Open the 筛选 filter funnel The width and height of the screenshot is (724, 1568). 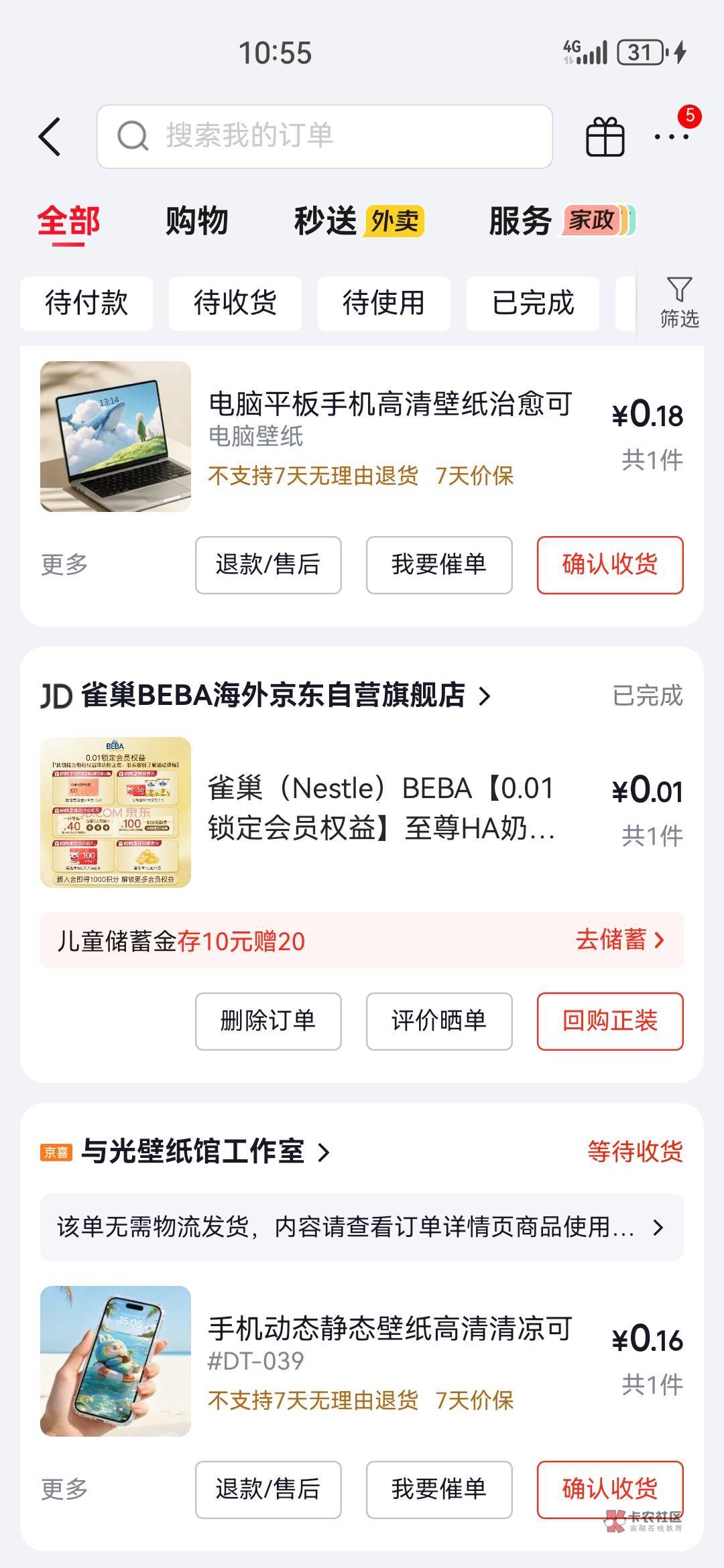[x=679, y=302]
